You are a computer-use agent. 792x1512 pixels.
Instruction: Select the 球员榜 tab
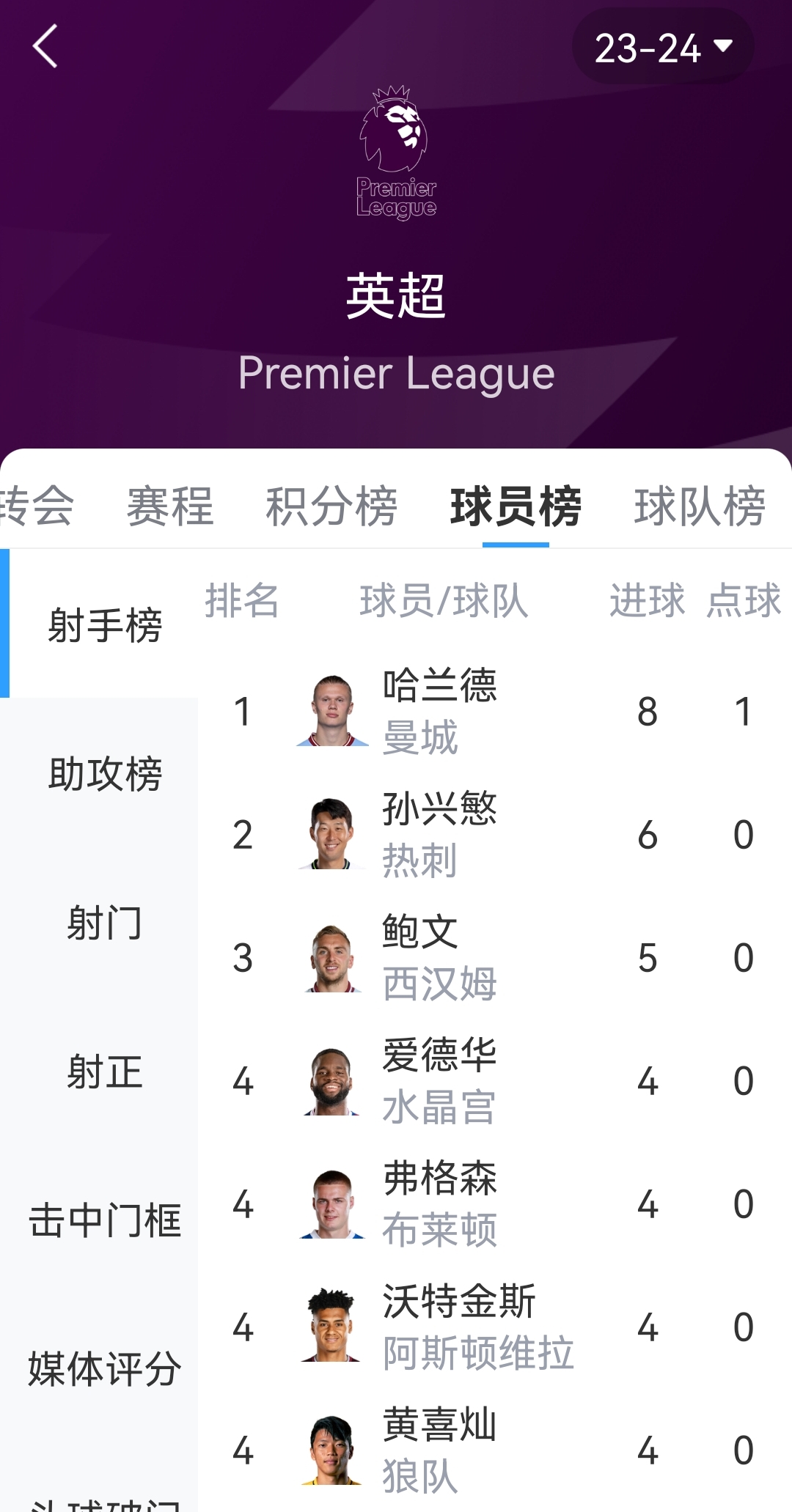(x=516, y=506)
